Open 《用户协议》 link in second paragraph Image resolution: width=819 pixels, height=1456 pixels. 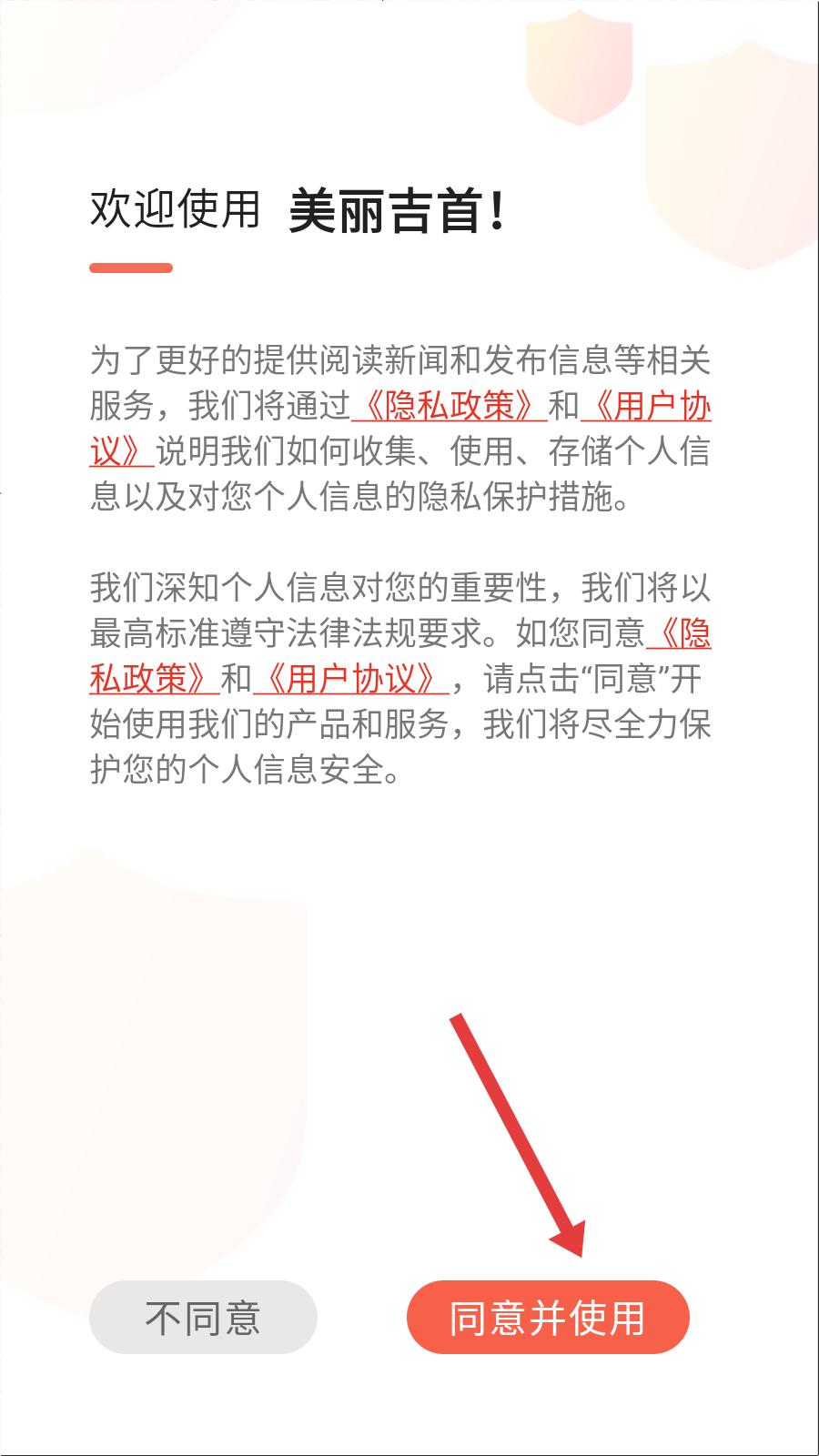[x=350, y=679]
